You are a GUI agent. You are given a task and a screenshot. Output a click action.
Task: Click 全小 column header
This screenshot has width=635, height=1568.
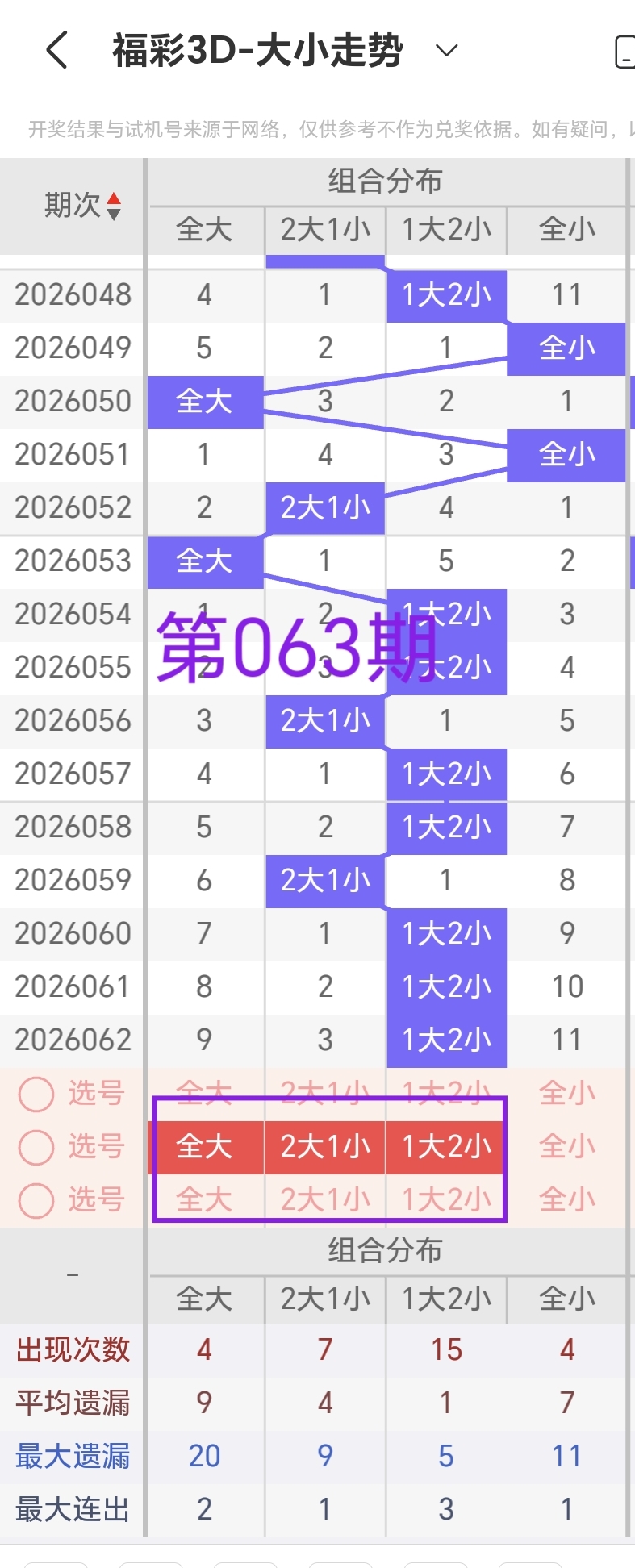click(x=566, y=230)
